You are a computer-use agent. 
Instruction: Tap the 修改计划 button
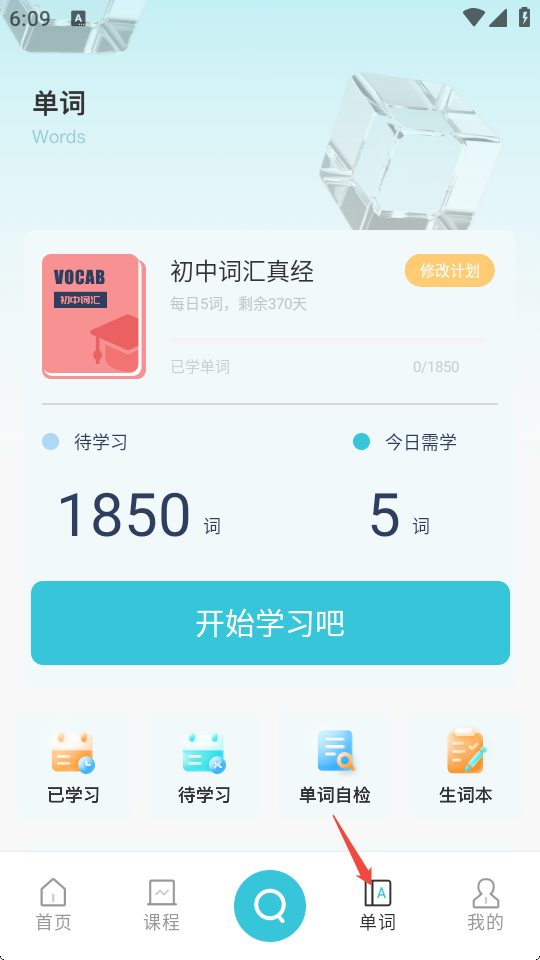(449, 271)
